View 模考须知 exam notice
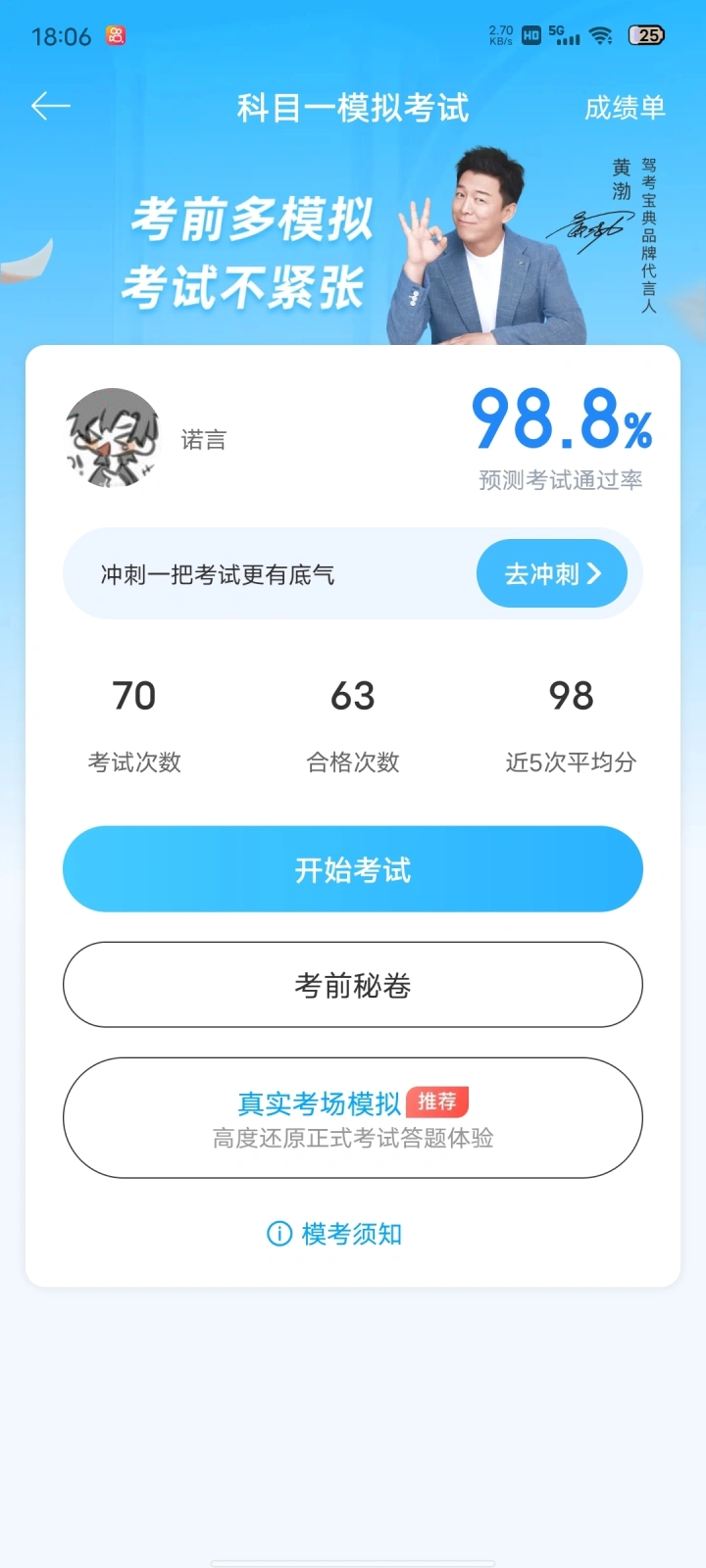 click(335, 1234)
